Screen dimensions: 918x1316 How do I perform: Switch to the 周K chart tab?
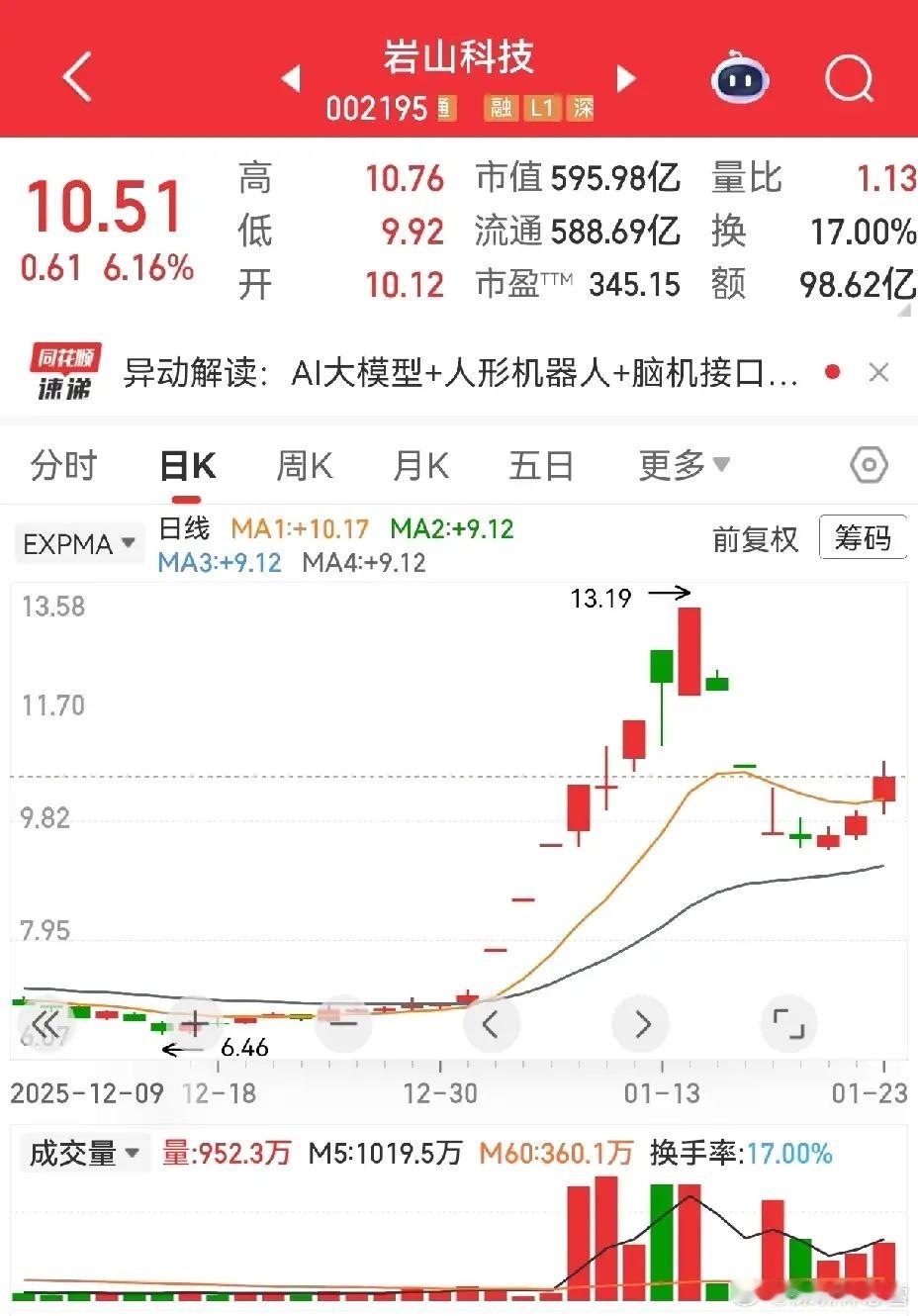(x=305, y=465)
